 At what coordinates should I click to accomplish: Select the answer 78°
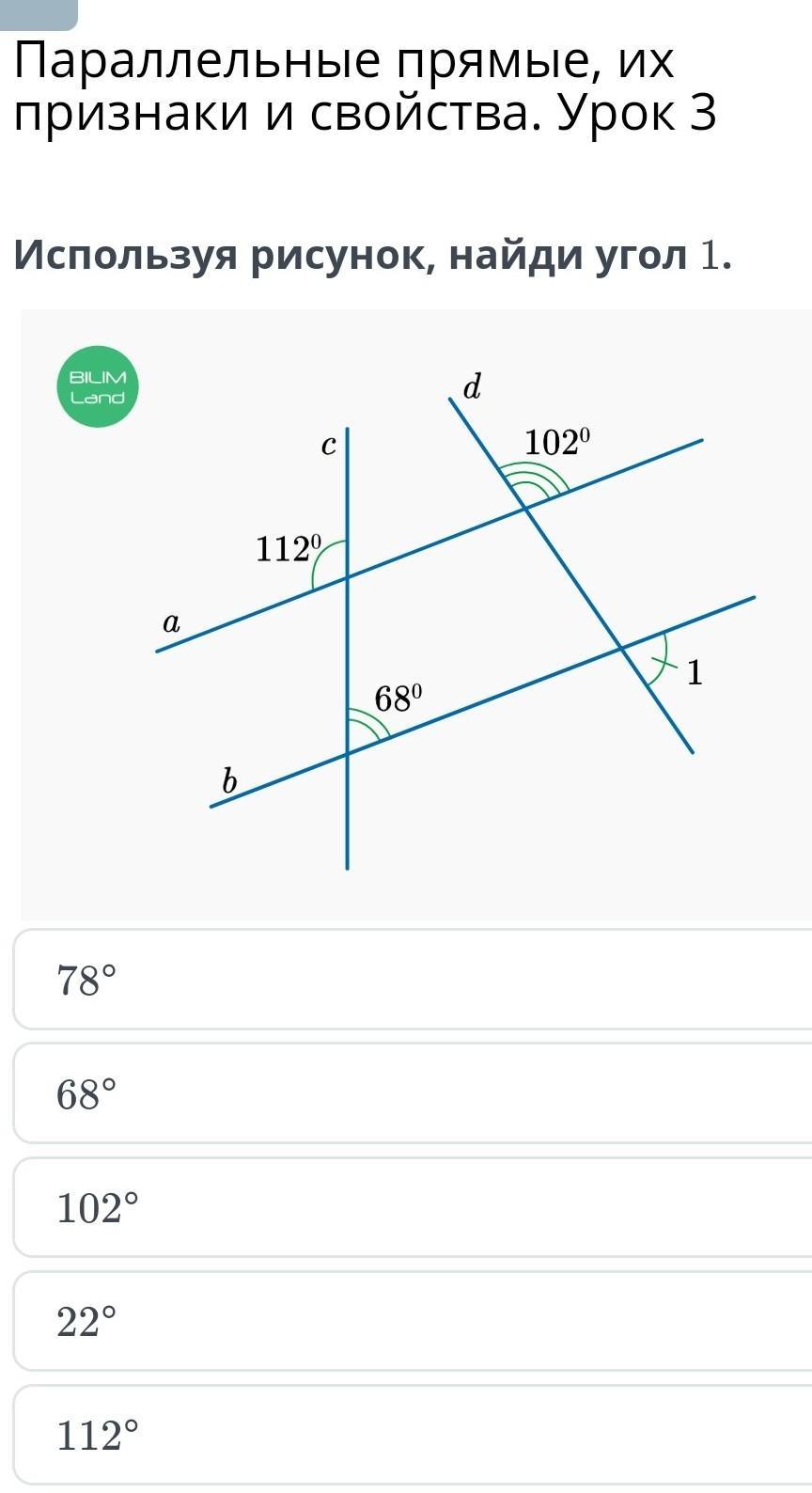(413, 980)
